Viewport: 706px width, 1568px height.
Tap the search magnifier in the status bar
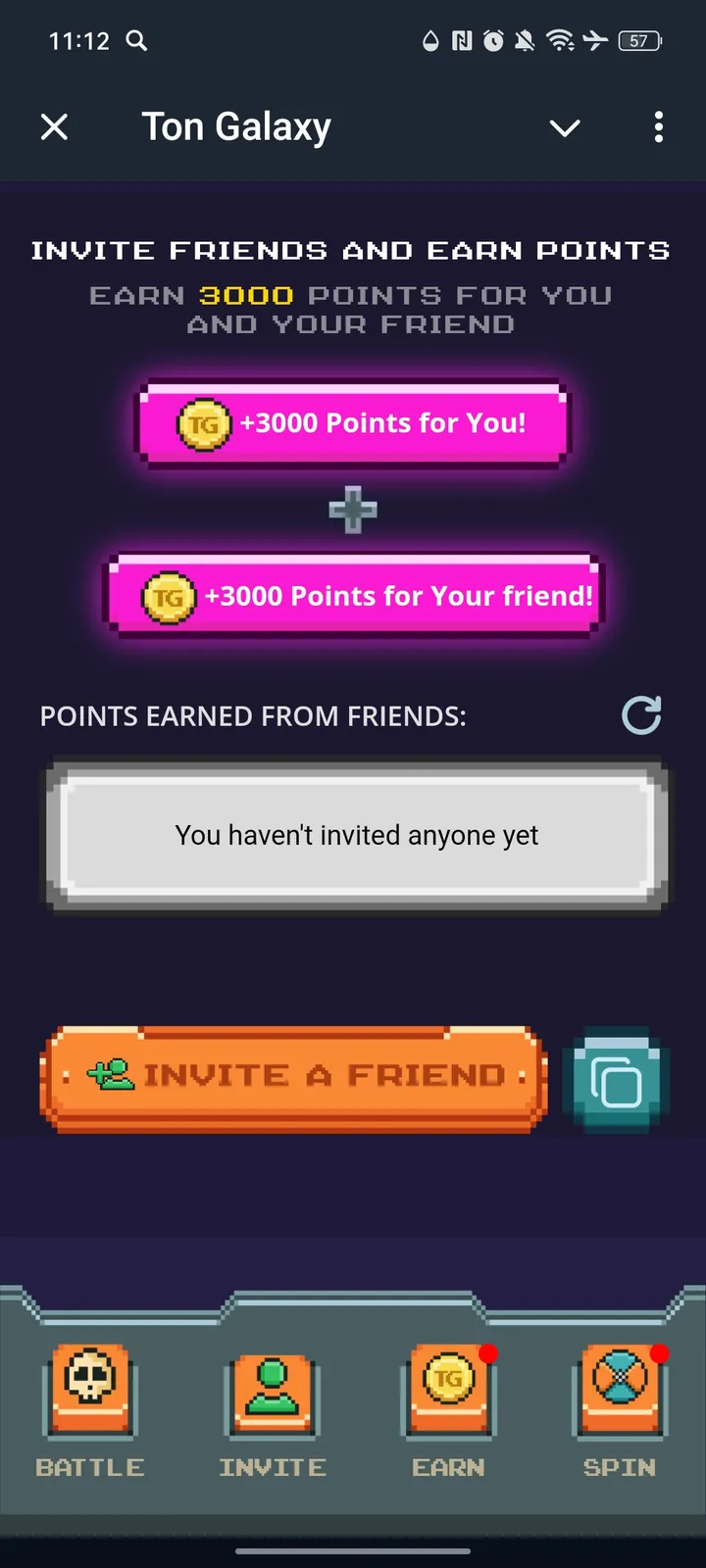tap(137, 41)
